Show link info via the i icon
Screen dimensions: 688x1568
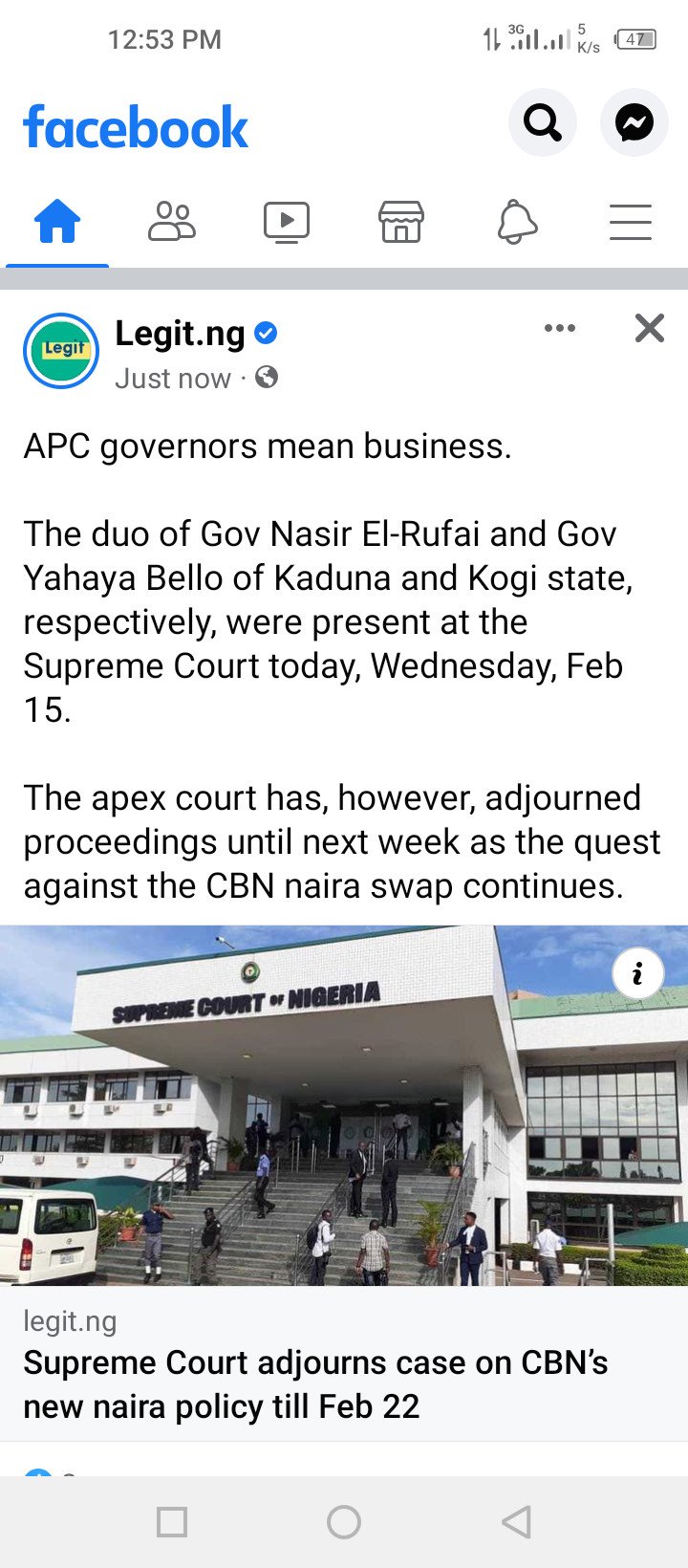point(637,973)
